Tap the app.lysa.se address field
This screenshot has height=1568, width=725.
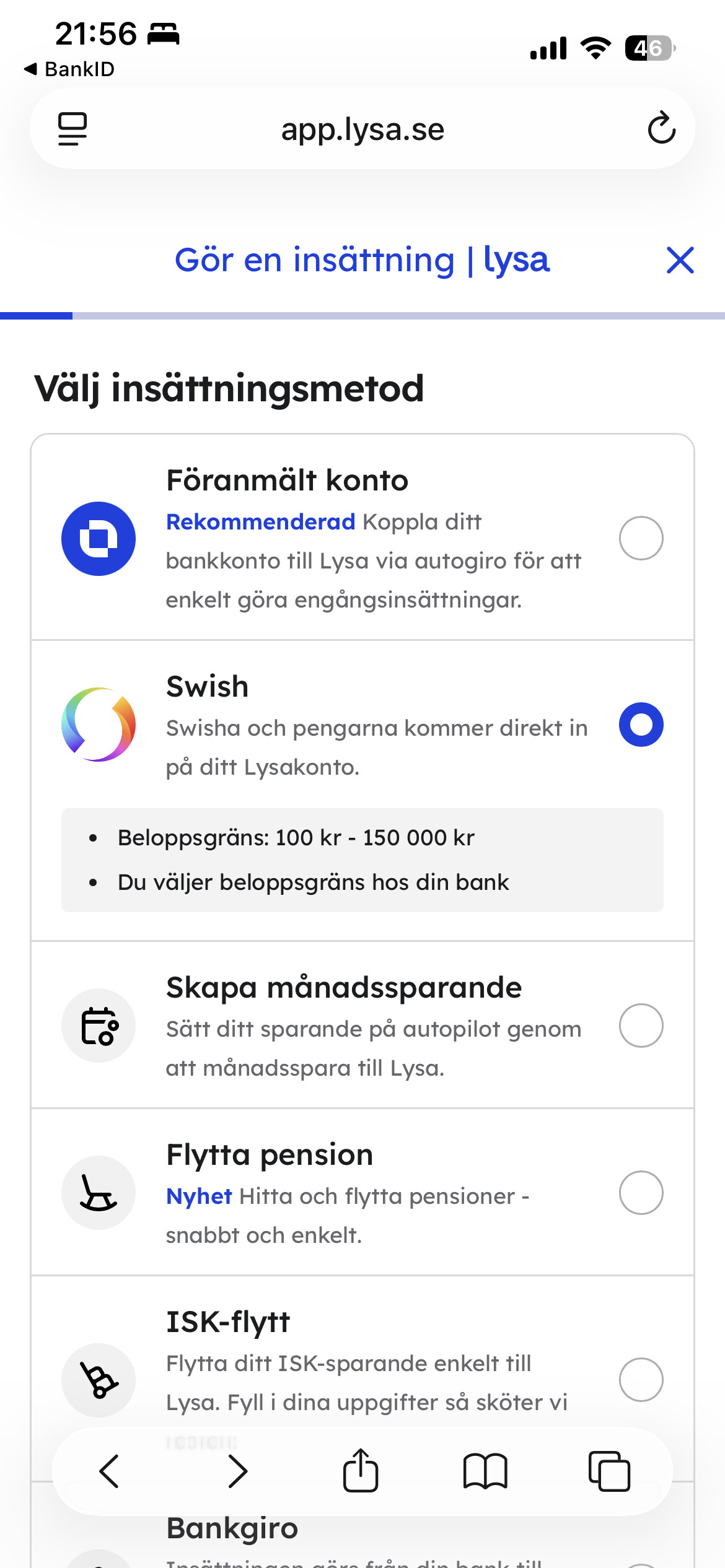click(362, 129)
